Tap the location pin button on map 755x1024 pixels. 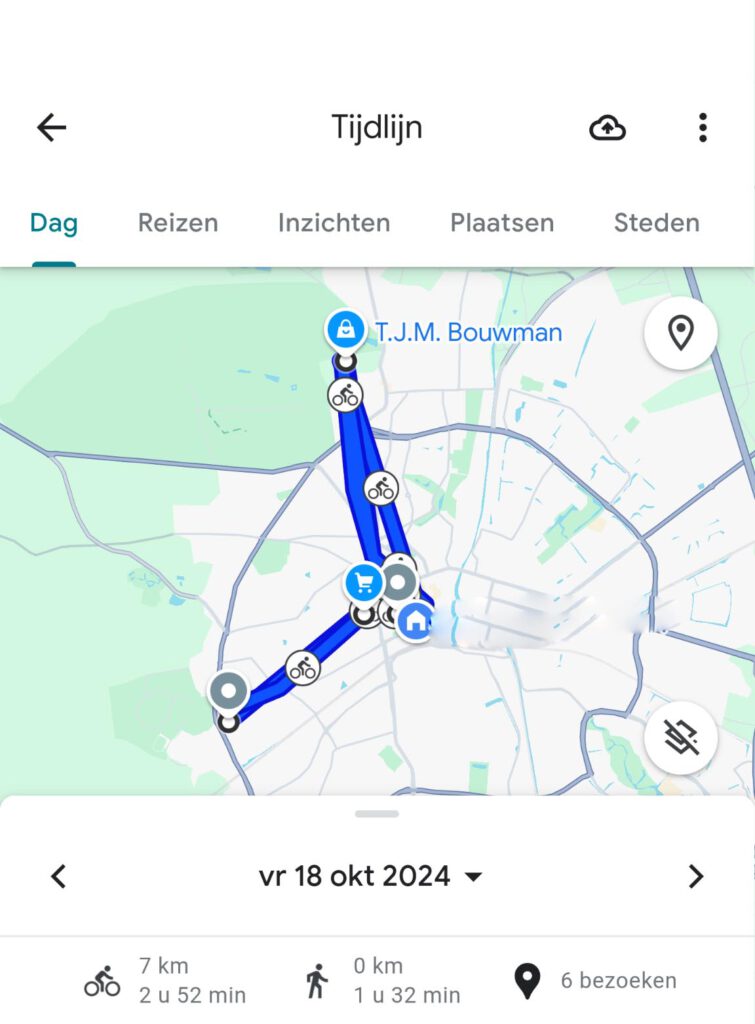[x=681, y=333]
